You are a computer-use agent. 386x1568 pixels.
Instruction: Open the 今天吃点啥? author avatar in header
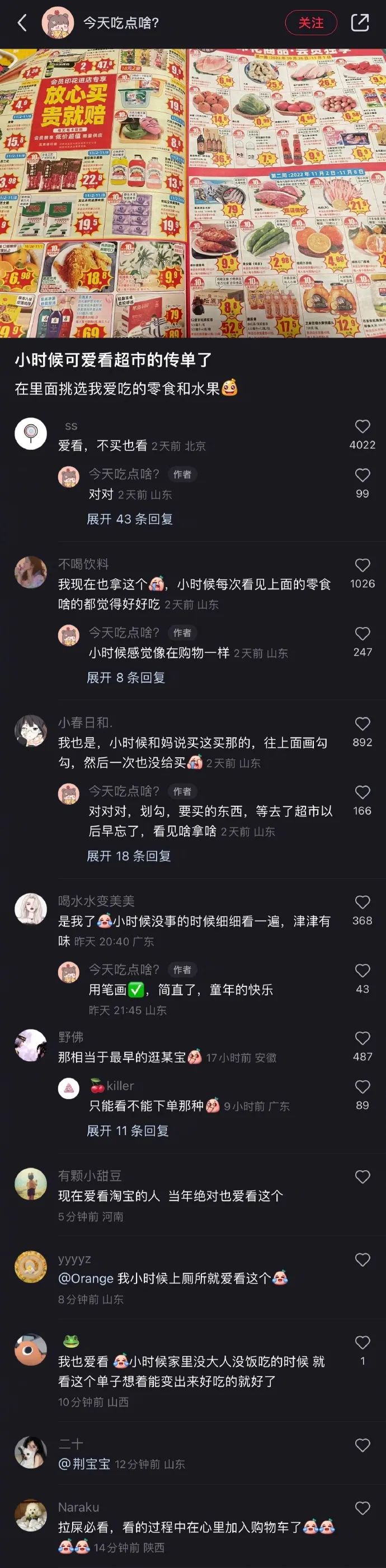pyautogui.click(x=58, y=23)
